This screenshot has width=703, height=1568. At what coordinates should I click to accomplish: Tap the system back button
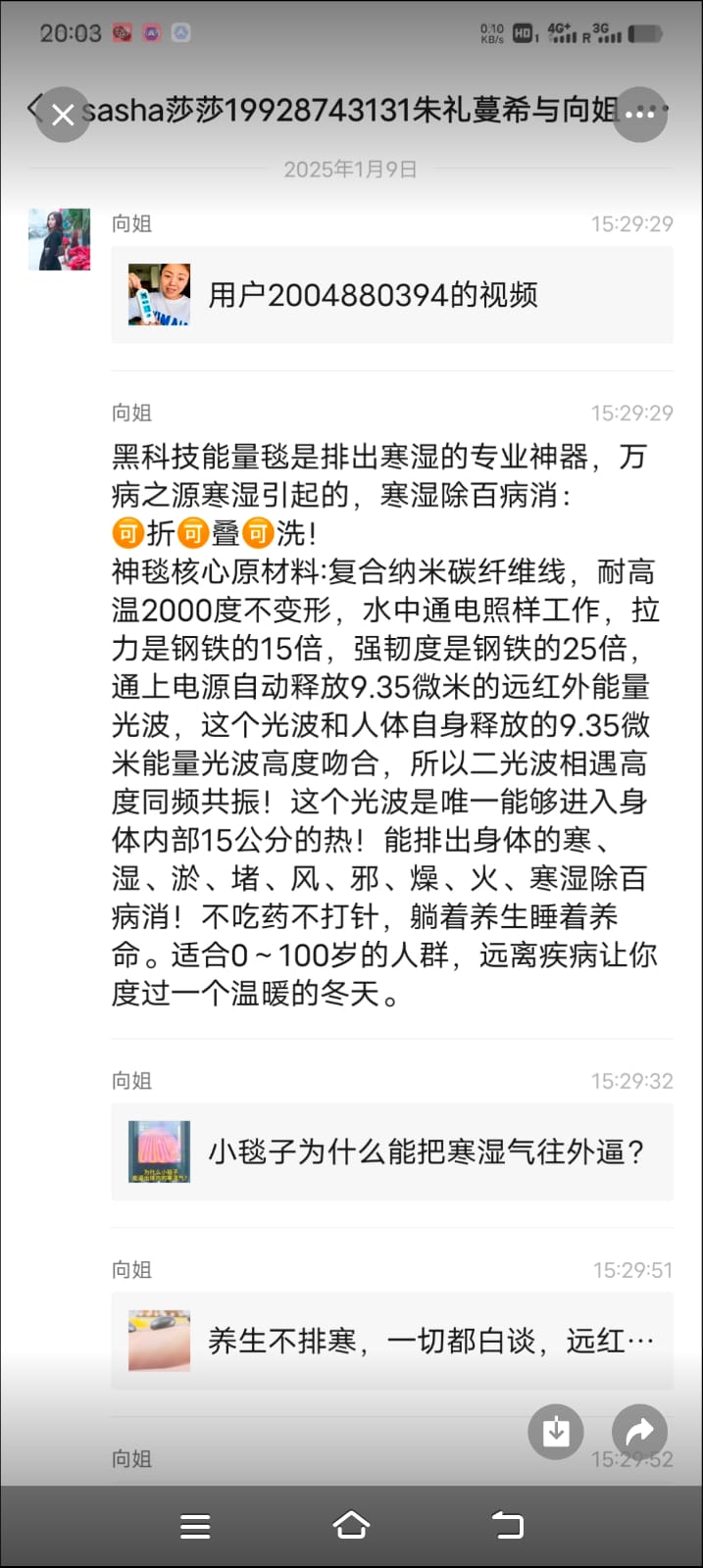pos(507,1526)
